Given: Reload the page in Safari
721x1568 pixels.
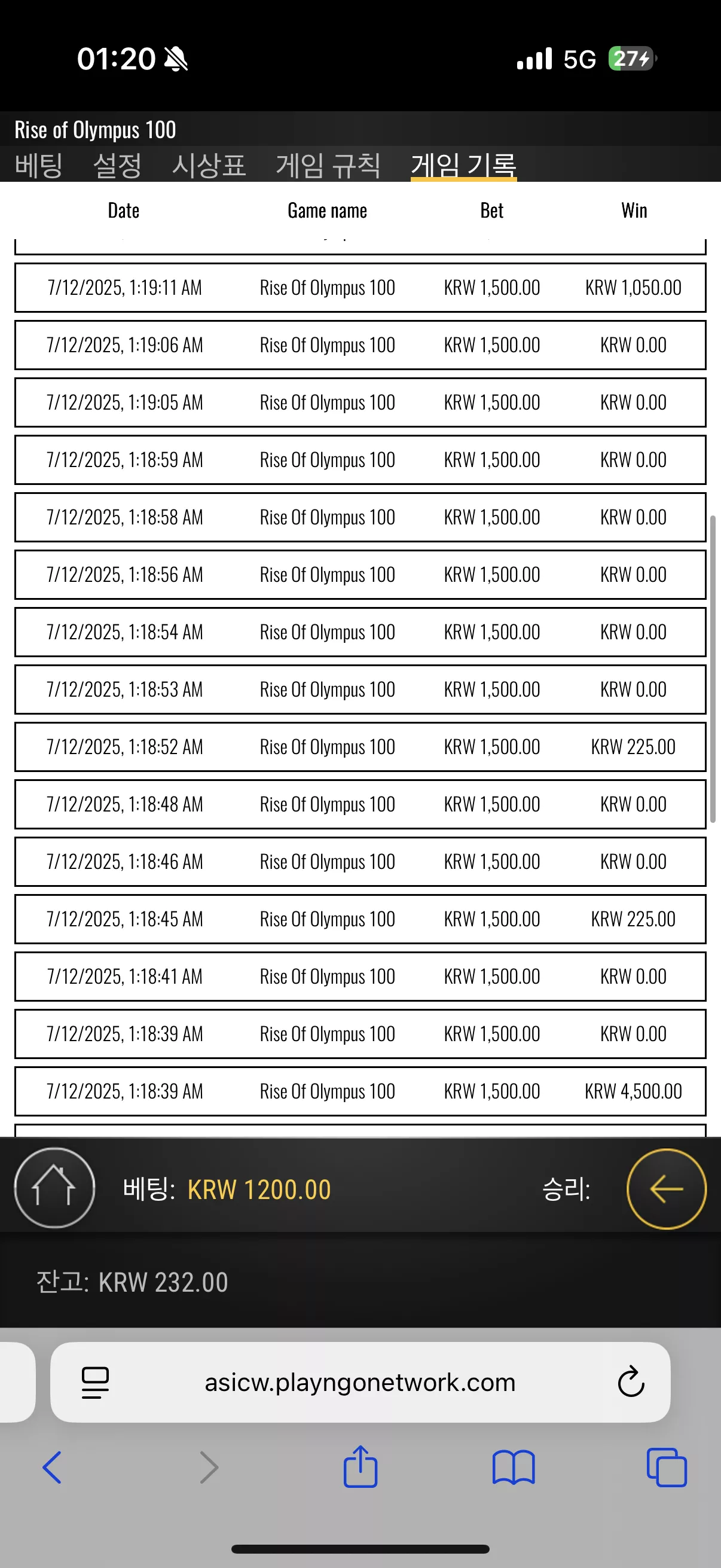Looking at the screenshot, I should point(631,1383).
